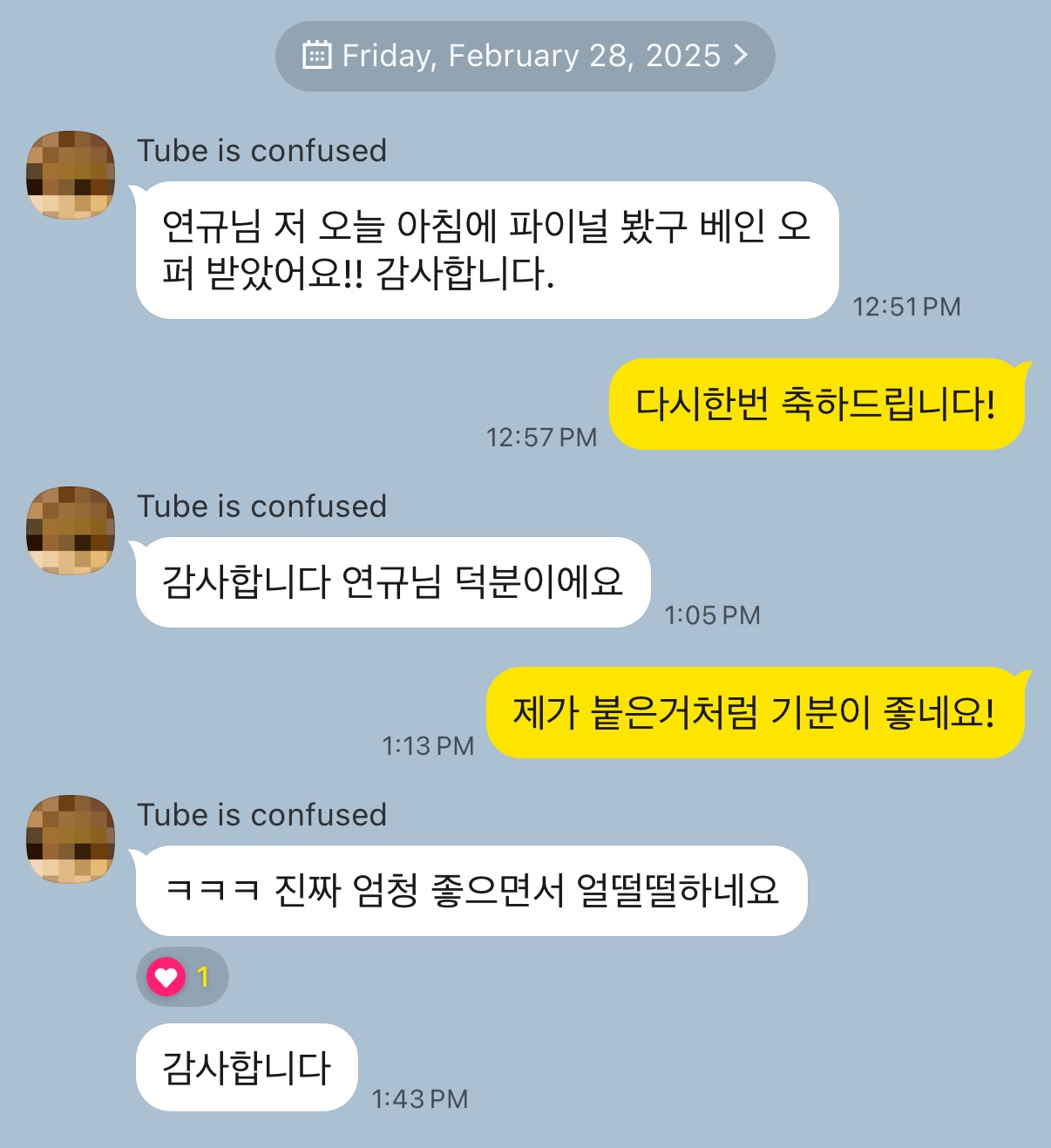
Task: Open the avatar beside the ㅋㅋㅋ message
Action: pos(71,839)
